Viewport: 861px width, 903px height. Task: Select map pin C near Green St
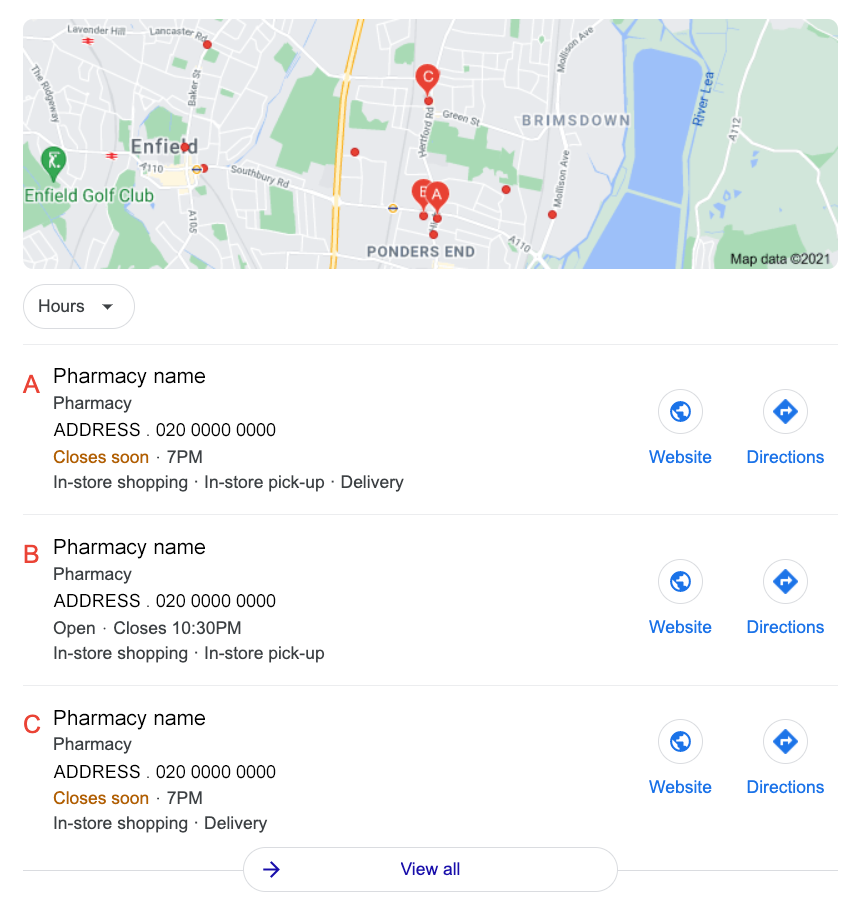click(x=428, y=78)
